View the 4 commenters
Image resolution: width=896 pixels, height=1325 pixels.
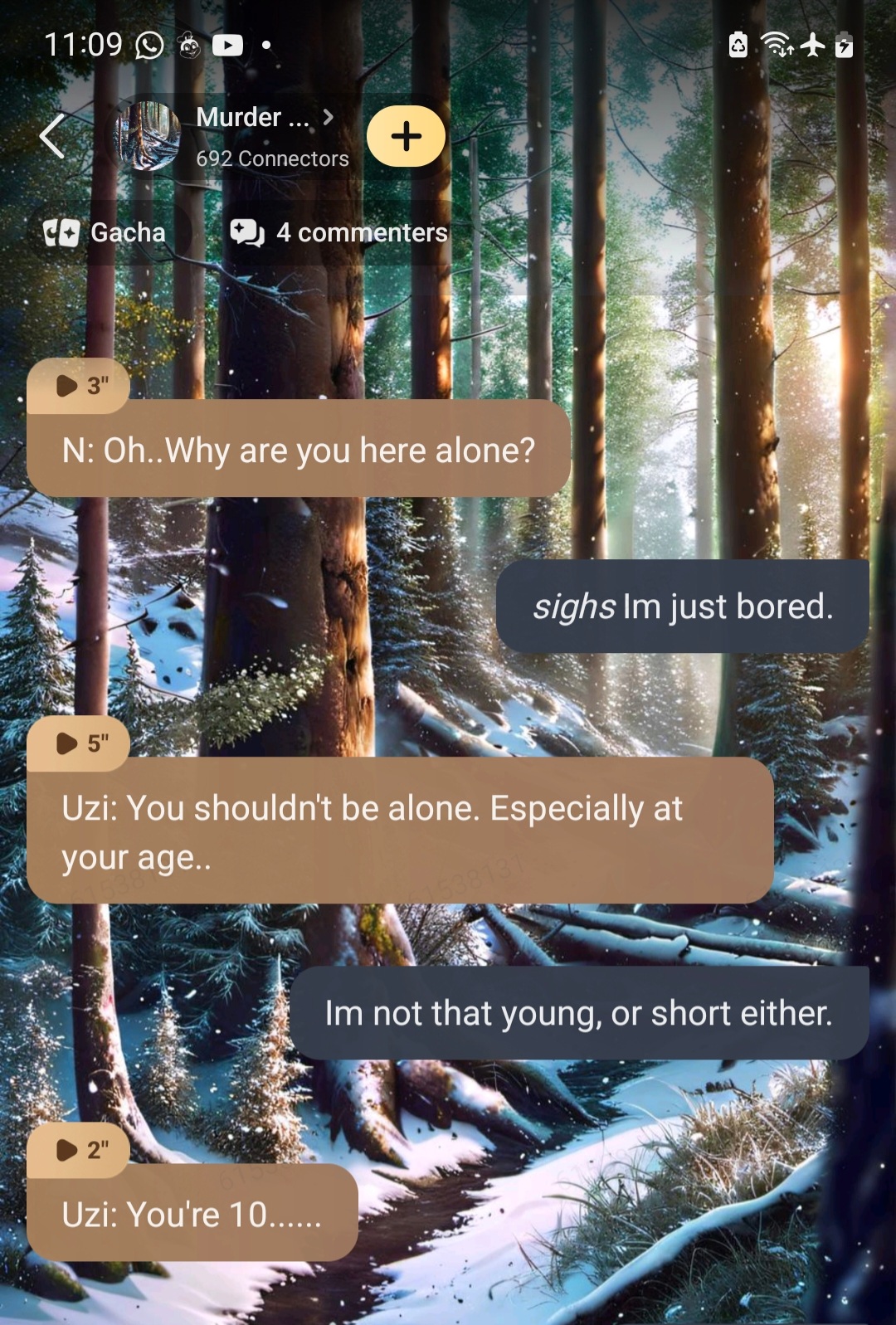[339, 233]
